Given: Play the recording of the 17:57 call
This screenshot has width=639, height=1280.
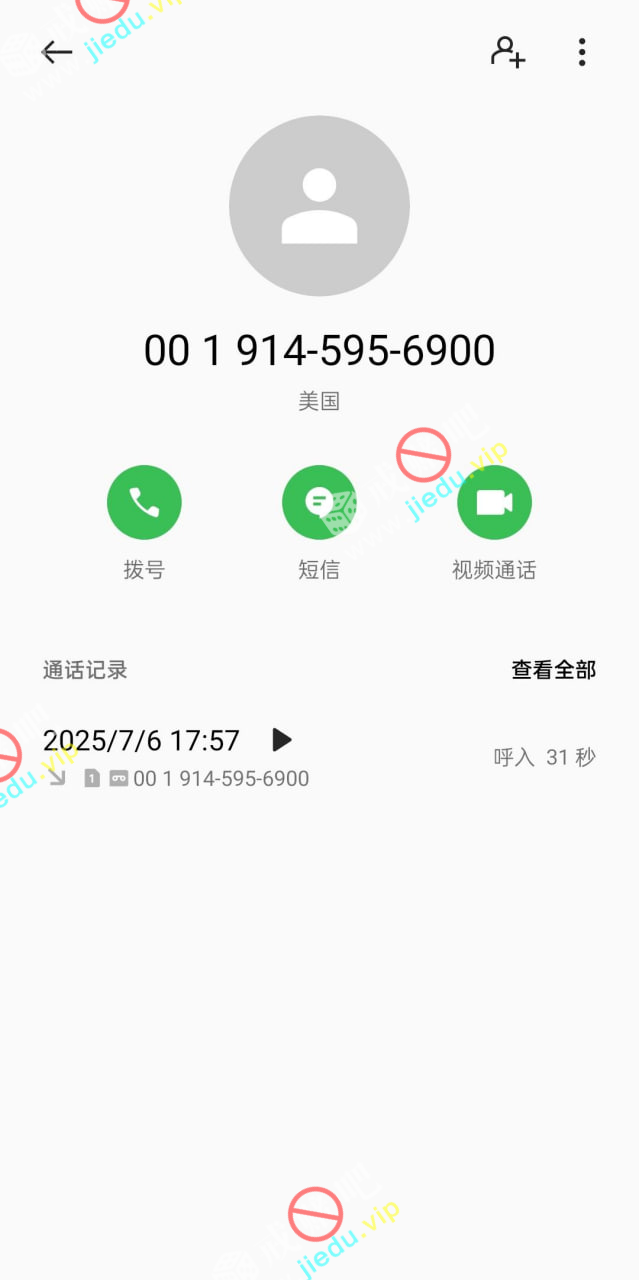Looking at the screenshot, I should (x=282, y=740).
